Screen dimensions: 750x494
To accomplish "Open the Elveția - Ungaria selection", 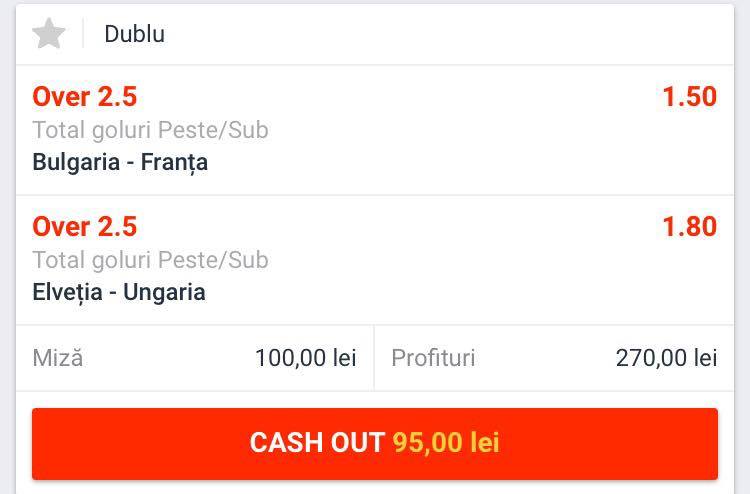I will tap(375, 260).
